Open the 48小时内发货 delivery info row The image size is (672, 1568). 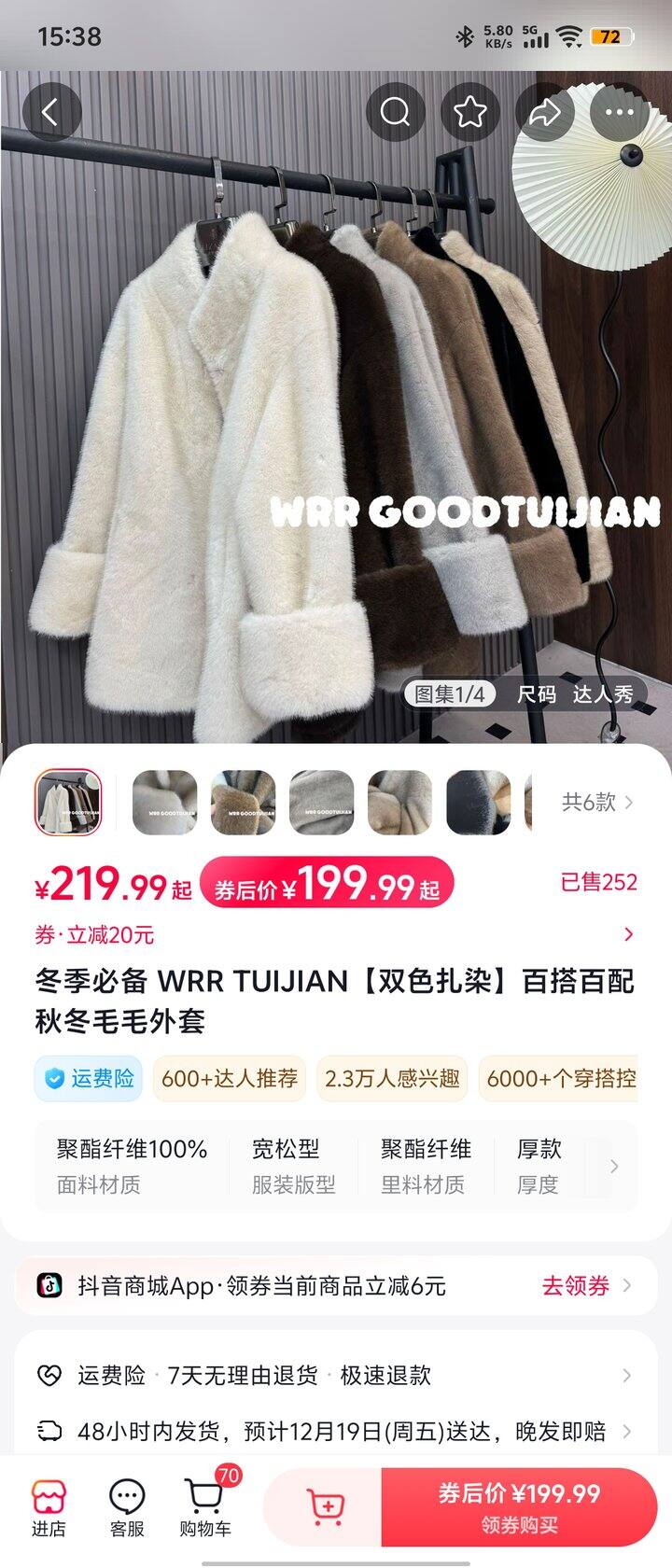point(336,1431)
